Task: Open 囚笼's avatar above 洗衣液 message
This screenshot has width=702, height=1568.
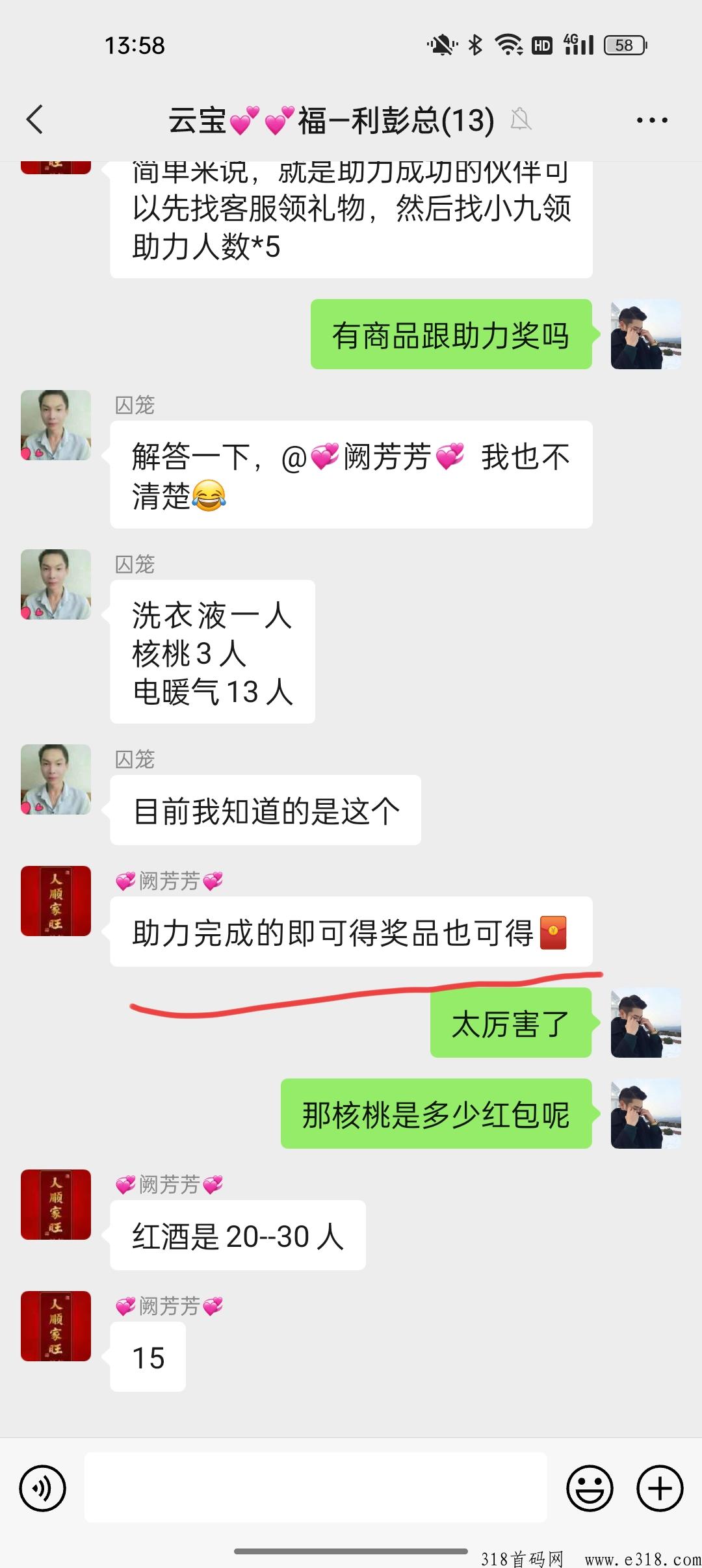Action: 56,584
